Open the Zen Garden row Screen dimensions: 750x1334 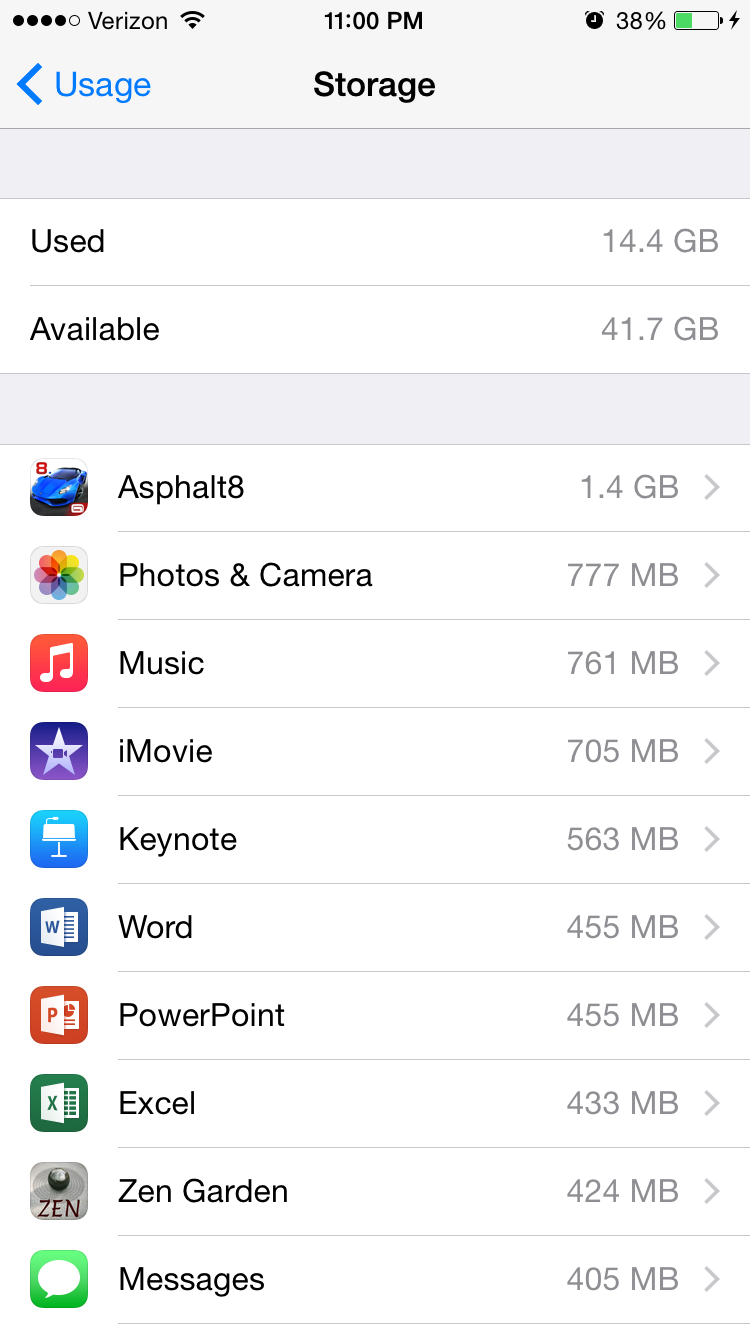coord(375,1192)
